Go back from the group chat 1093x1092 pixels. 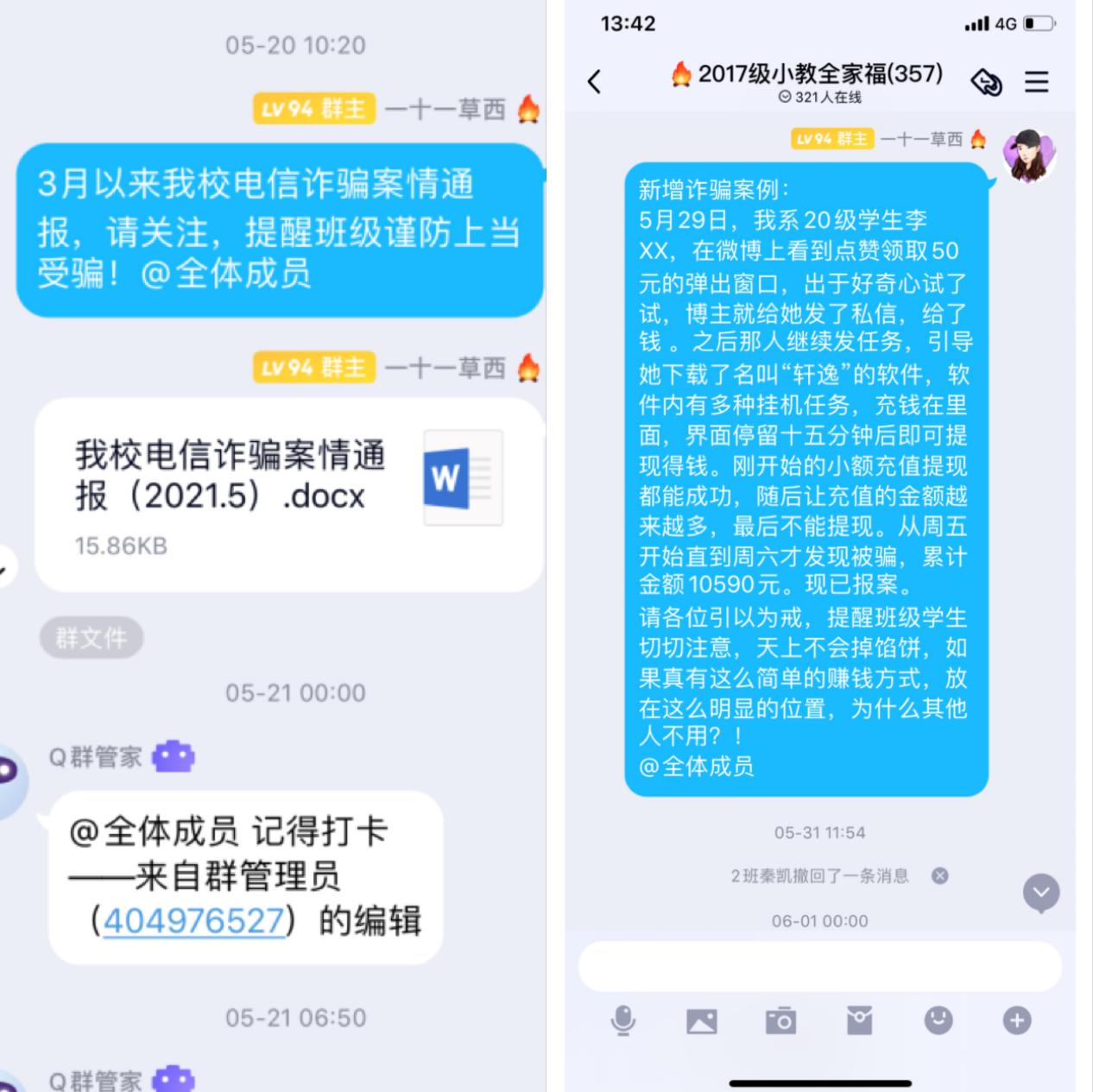(594, 82)
